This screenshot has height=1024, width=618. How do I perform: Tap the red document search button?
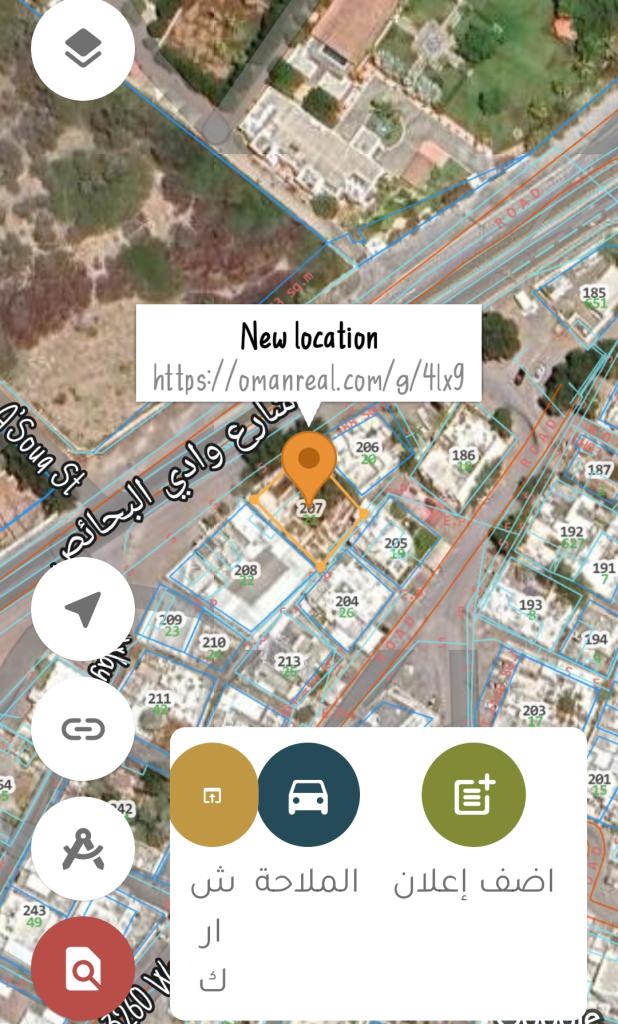[x=83, y=968]
